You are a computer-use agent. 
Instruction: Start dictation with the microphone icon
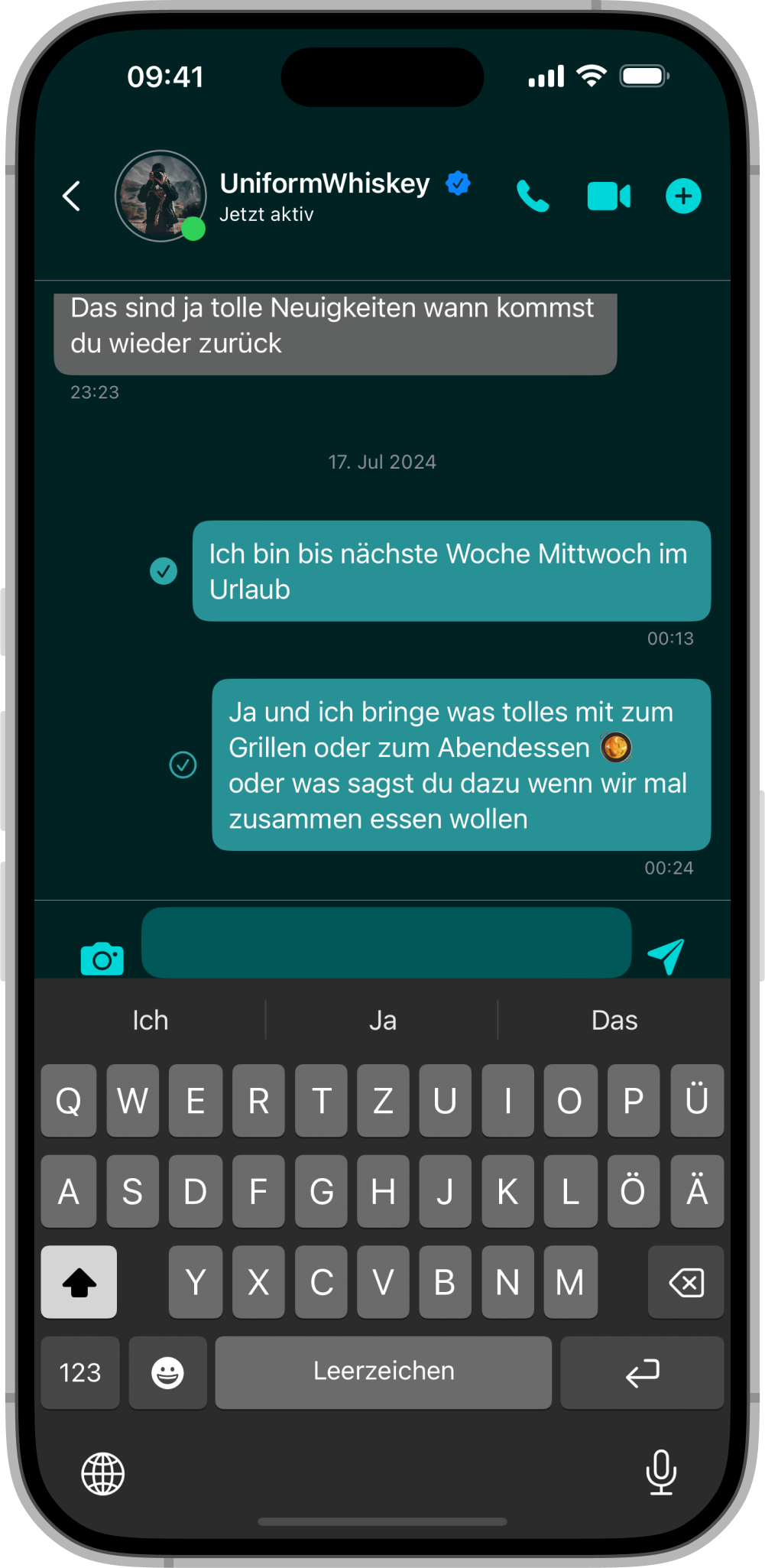660,1472
